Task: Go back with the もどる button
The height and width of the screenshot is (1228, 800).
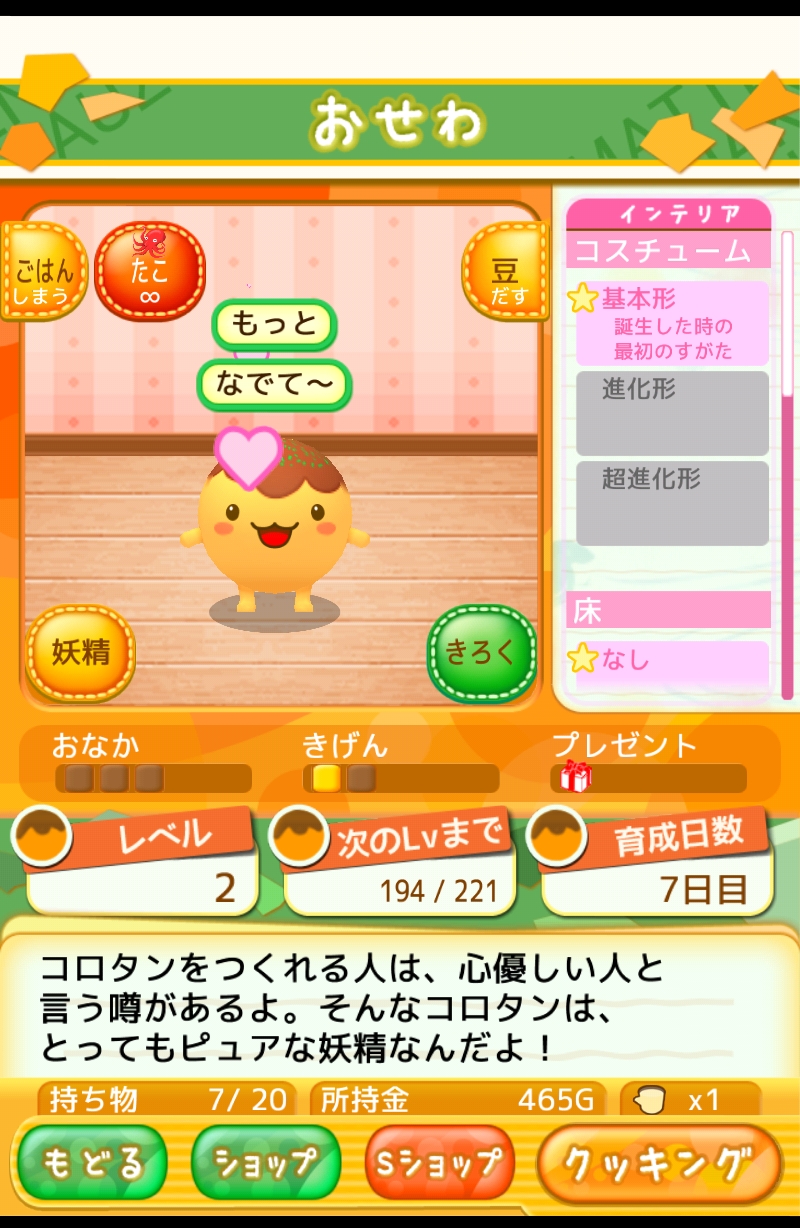Action: pyautogui.click(x=92, y=1162)
